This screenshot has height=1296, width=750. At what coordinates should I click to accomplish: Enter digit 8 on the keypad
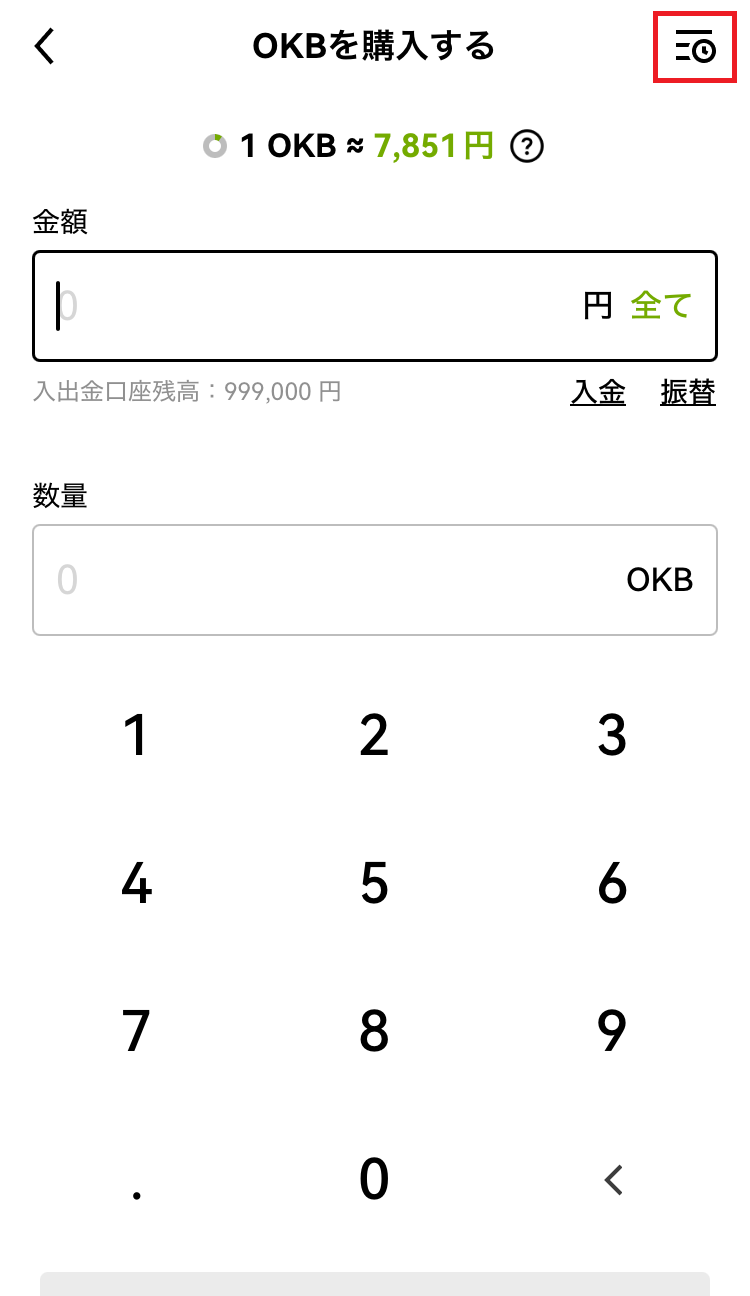click(374, 1032)
